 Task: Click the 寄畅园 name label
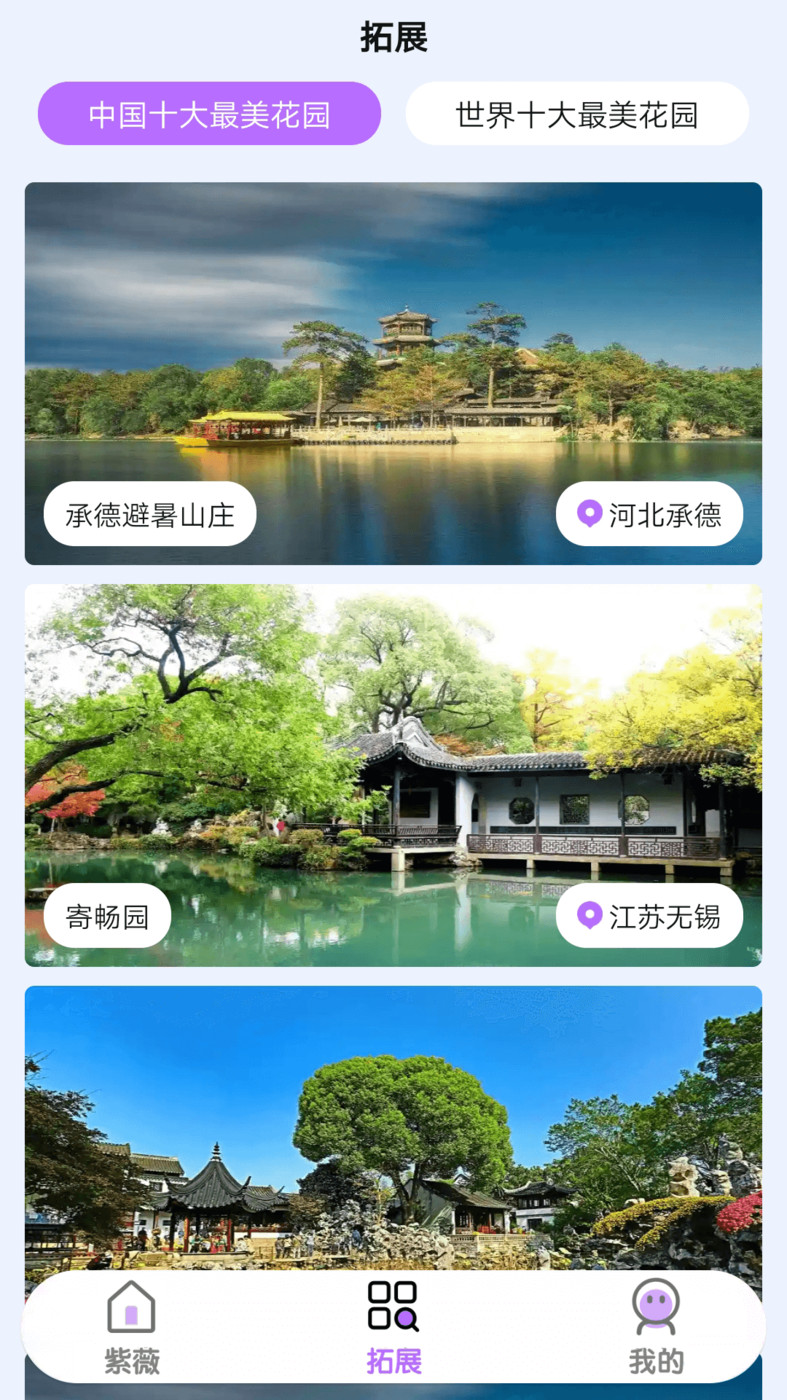[106, 915]
